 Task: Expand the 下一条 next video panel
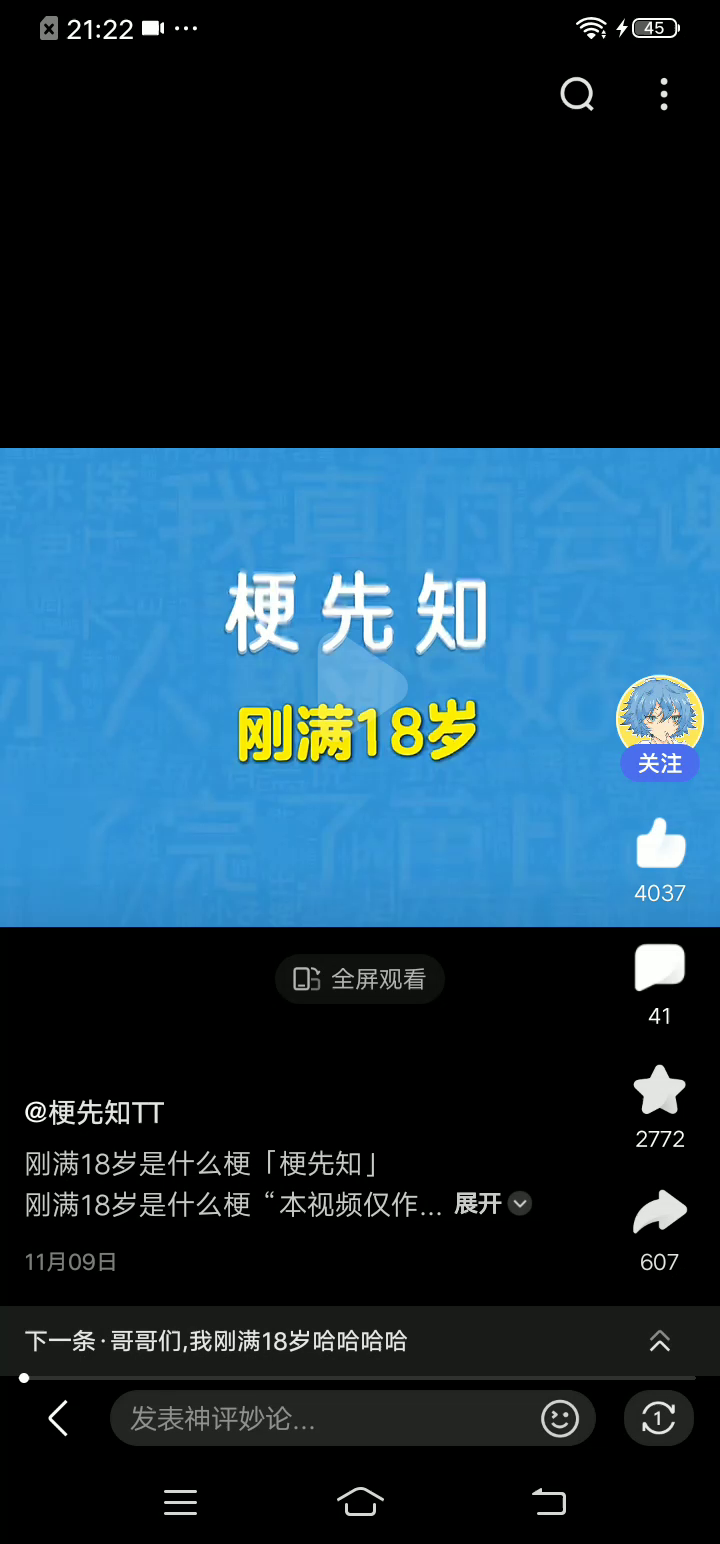[660, 1341]
